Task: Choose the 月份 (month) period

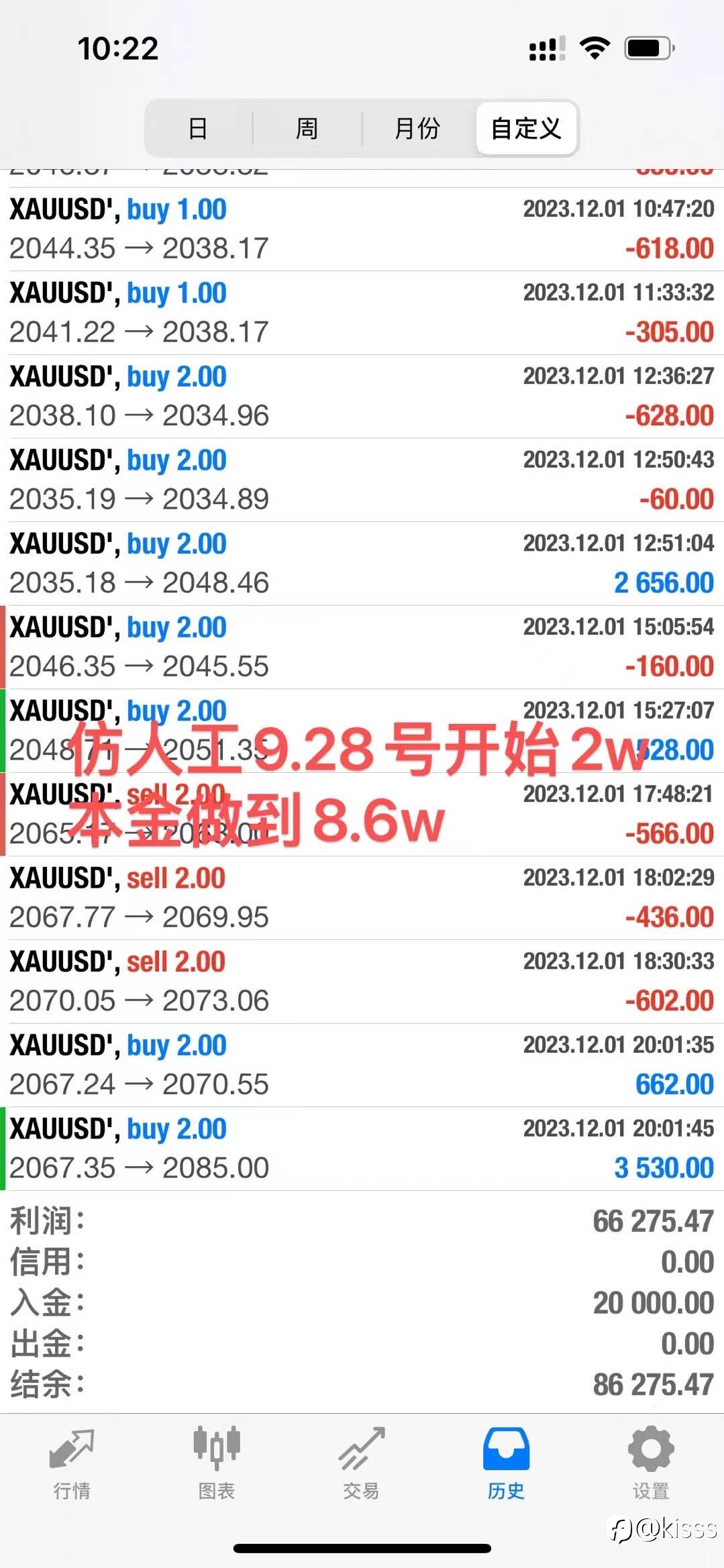Action: (417, 128)
